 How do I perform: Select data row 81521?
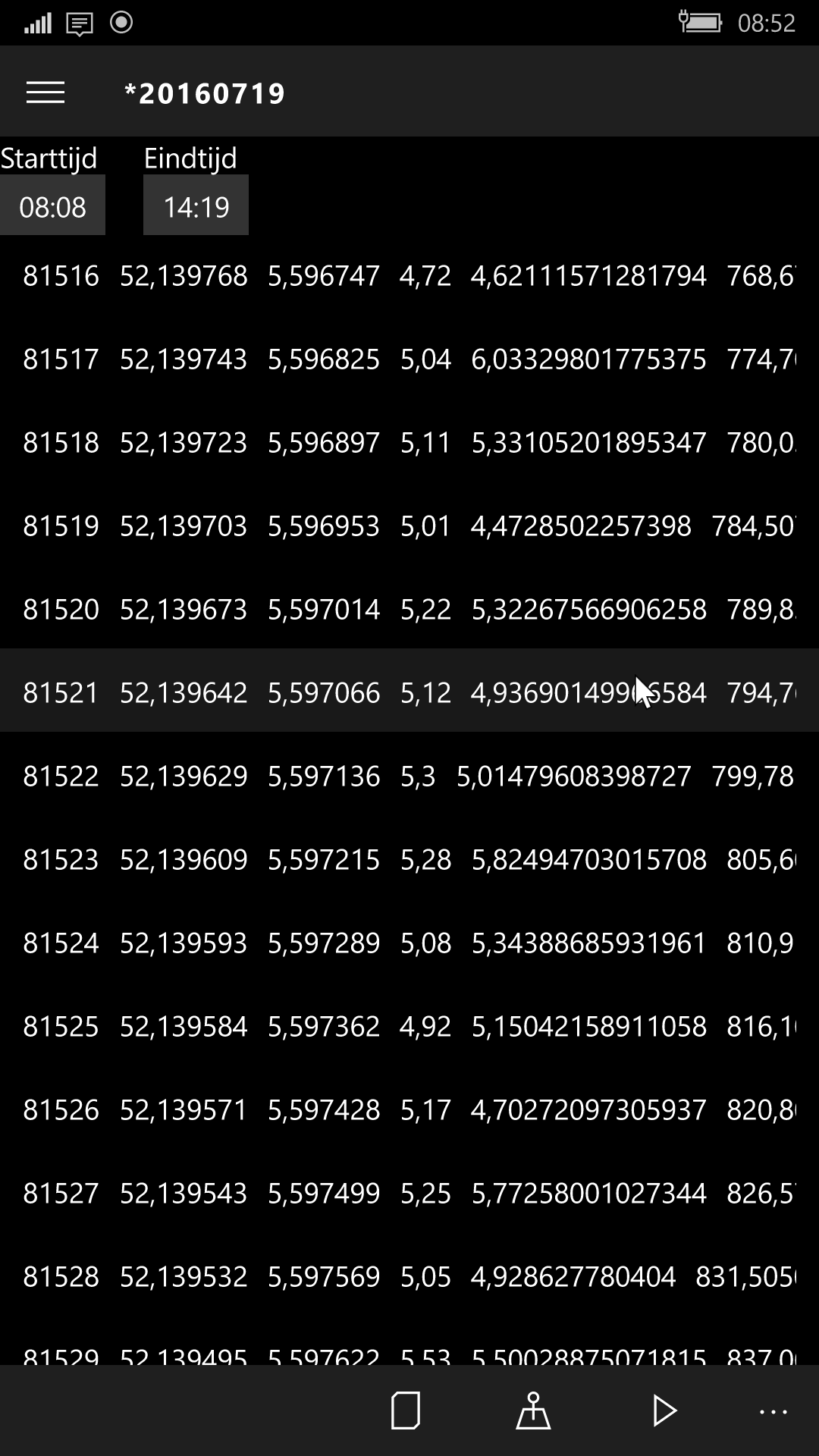(x=409, y=690)
